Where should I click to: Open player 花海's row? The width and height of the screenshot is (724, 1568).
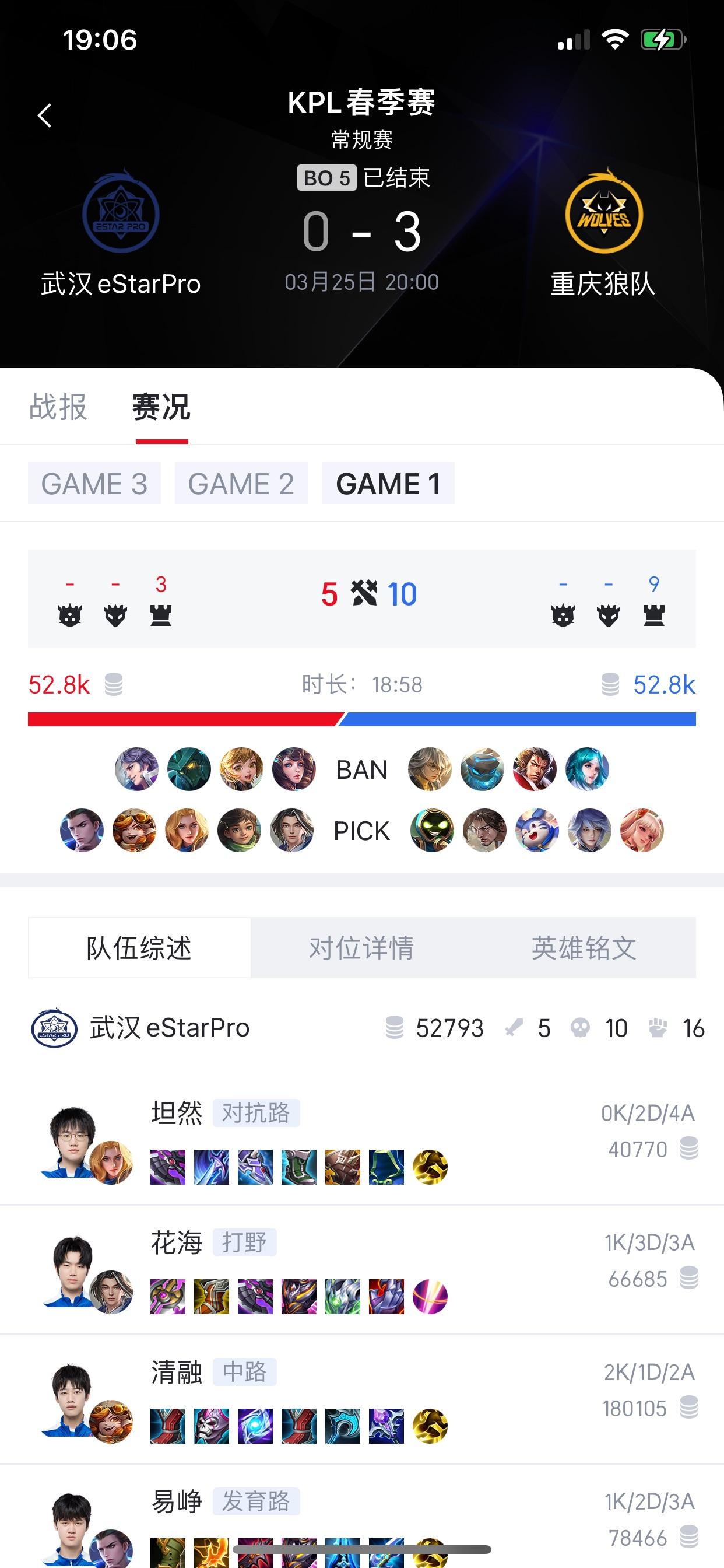[x=361, y=1271]
